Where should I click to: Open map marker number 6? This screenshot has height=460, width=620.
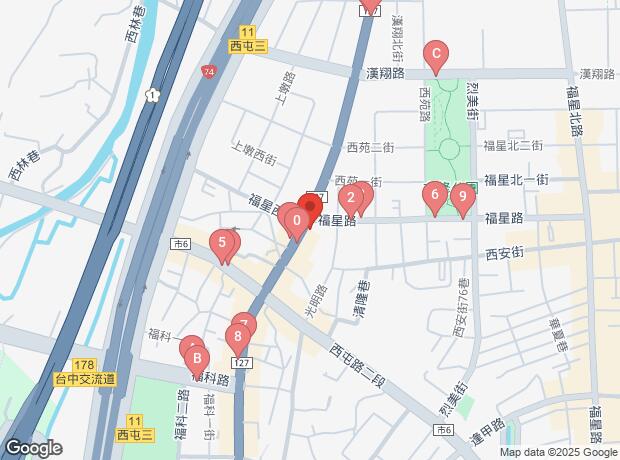(434, 194)
